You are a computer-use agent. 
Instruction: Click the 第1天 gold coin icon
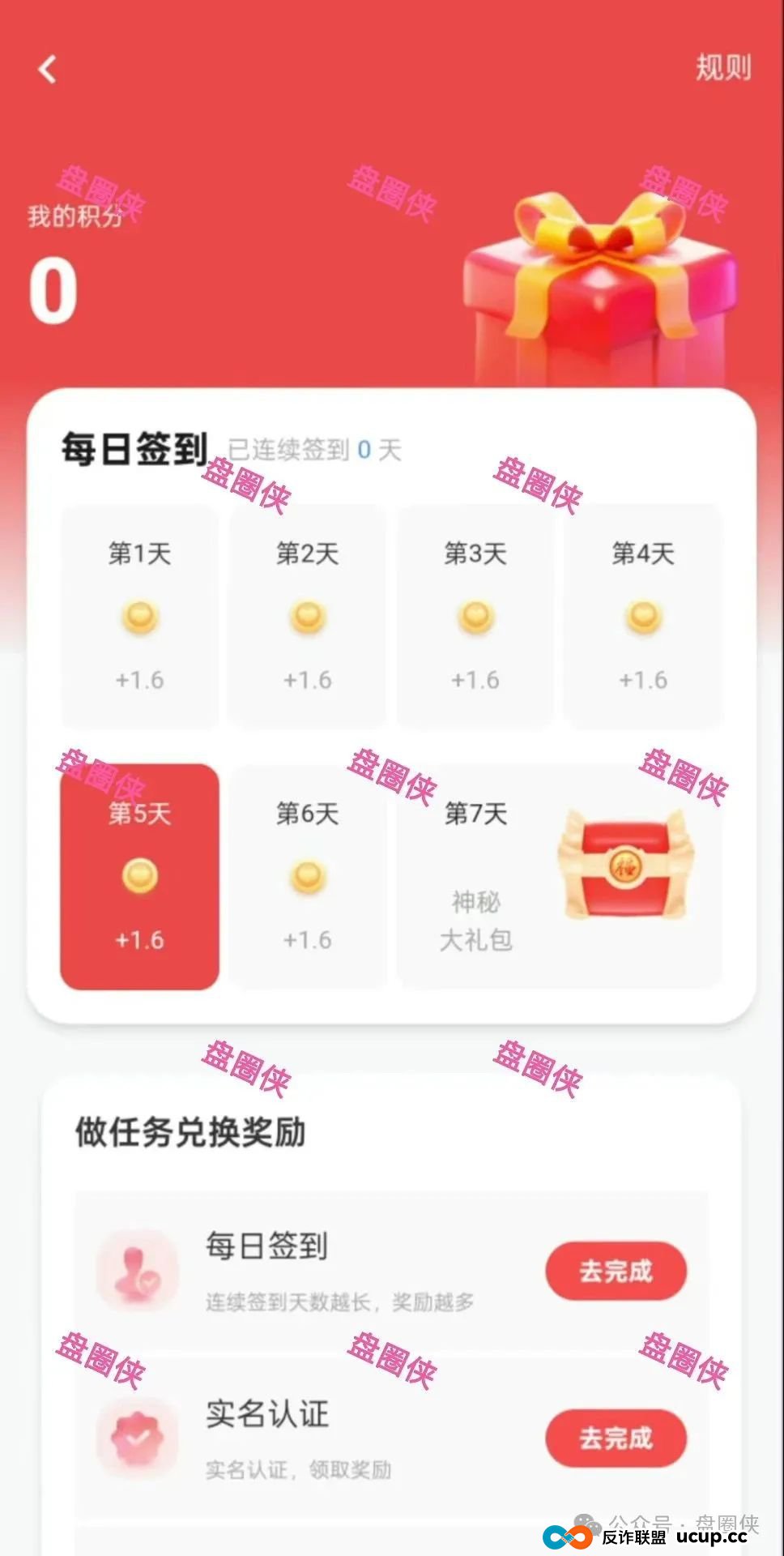point(139,618)
